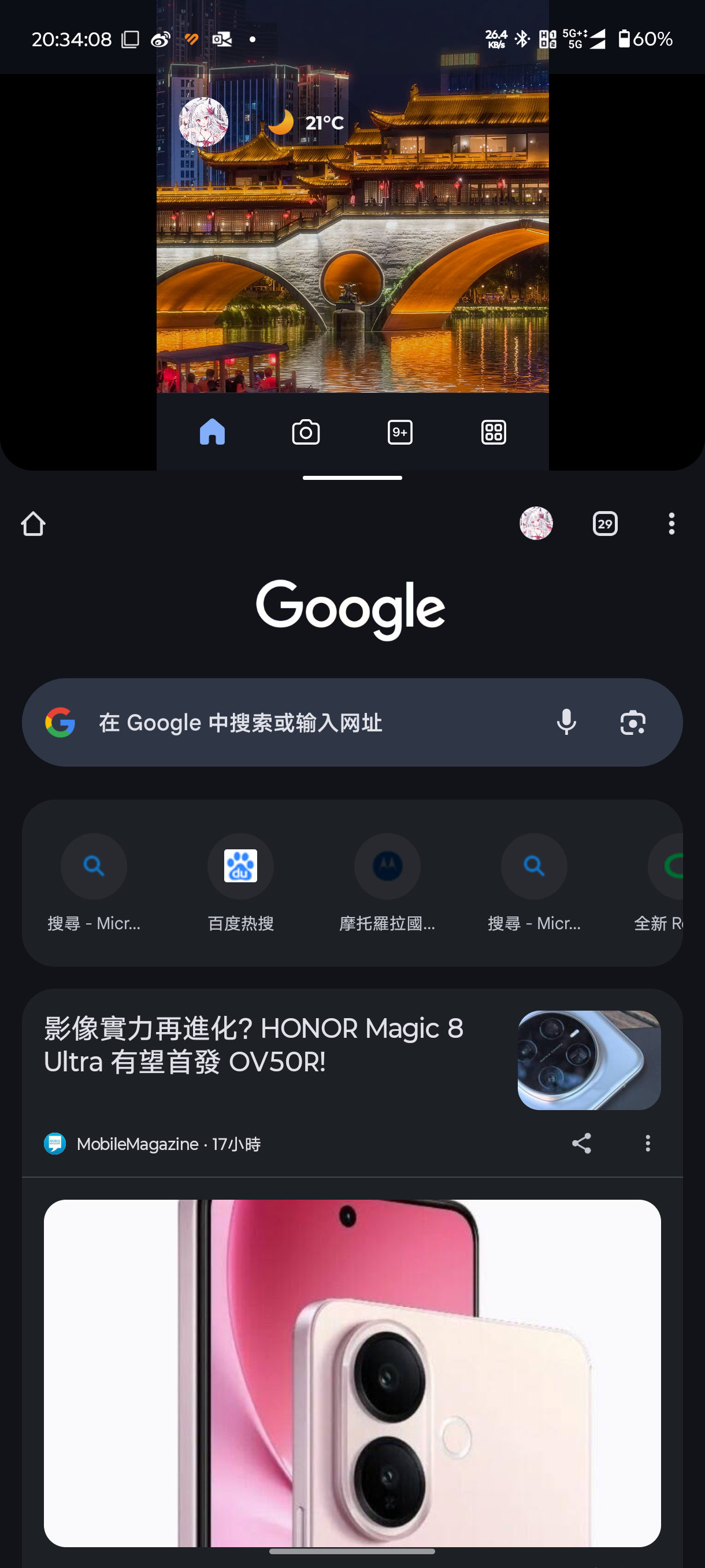Tap the home icon in the floating window

212,432
